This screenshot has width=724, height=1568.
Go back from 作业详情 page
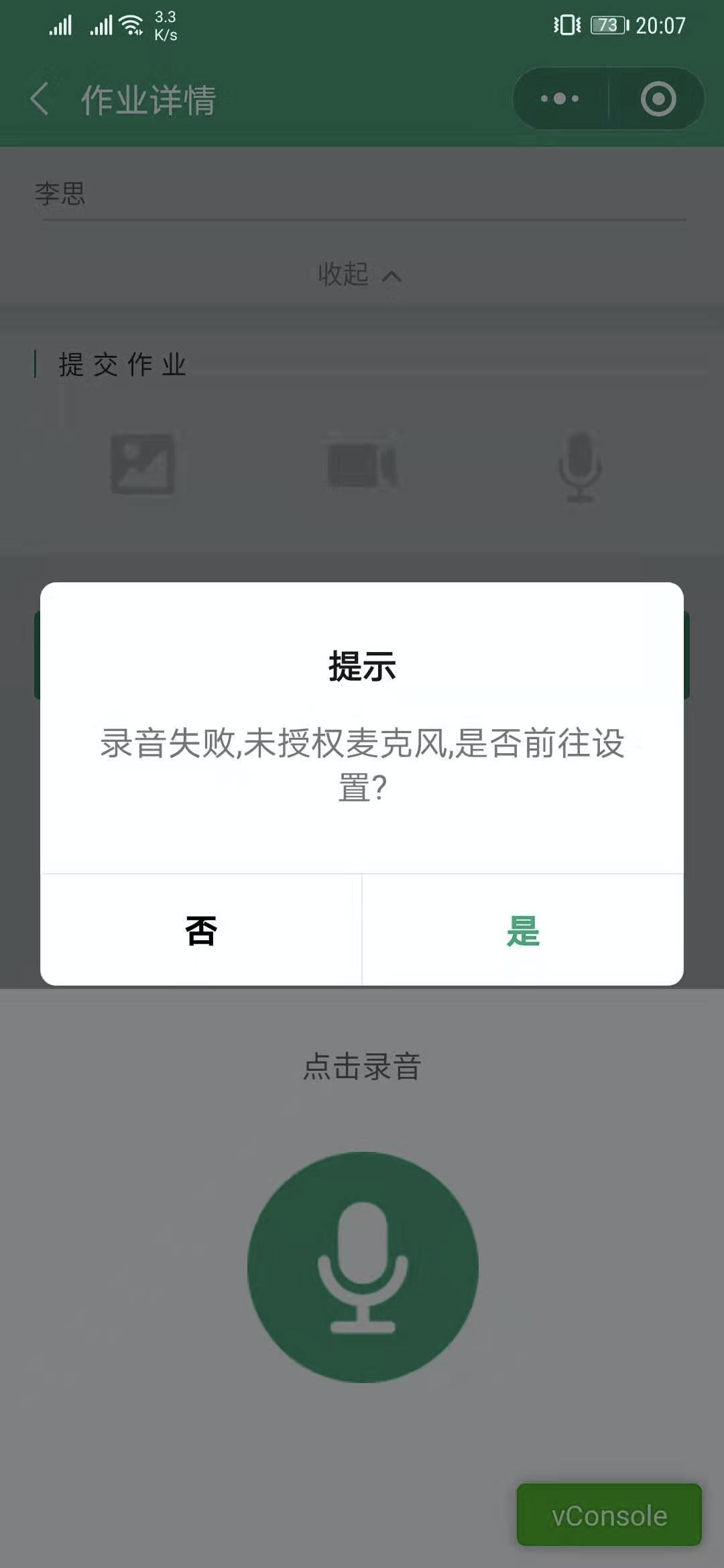pos(40,99)
